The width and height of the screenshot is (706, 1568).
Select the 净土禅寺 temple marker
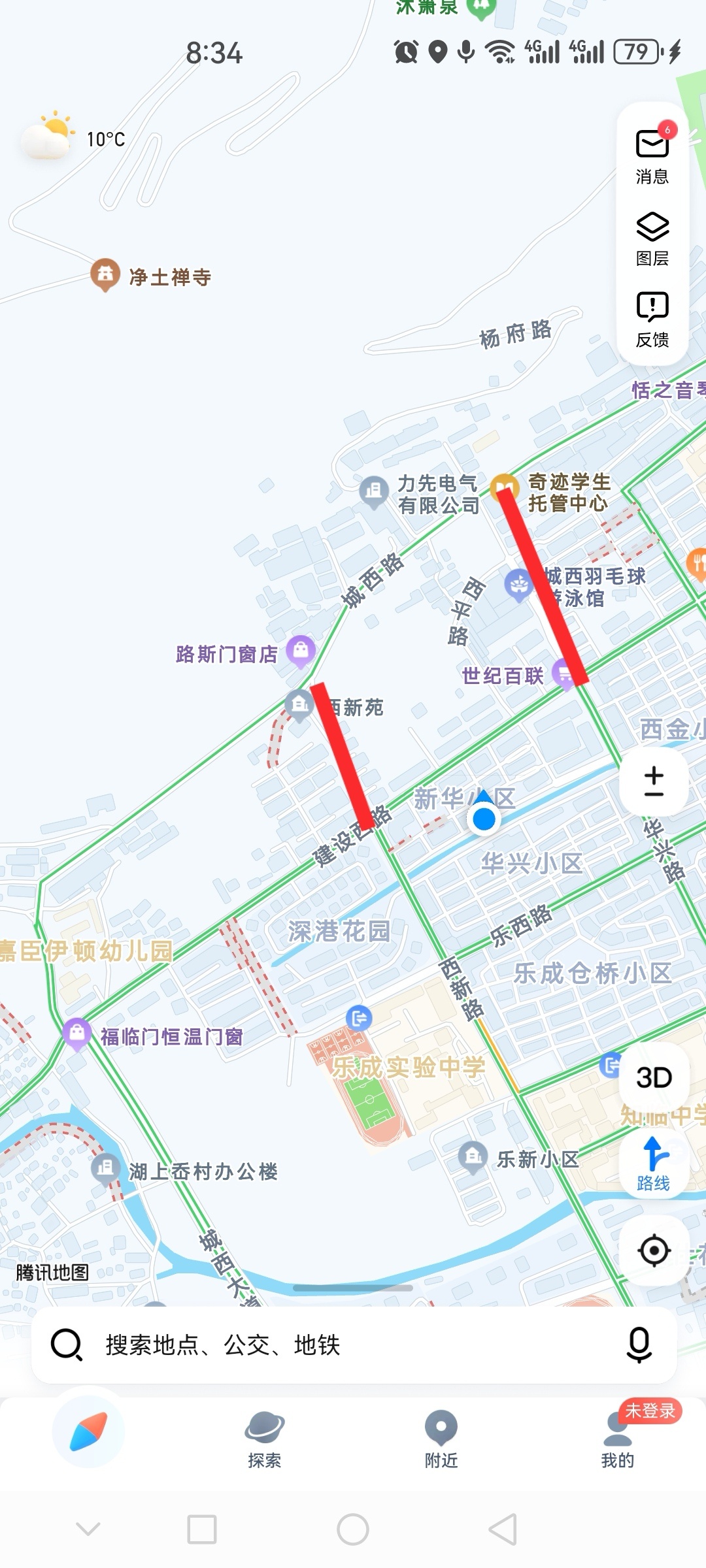tap(105, 275)
